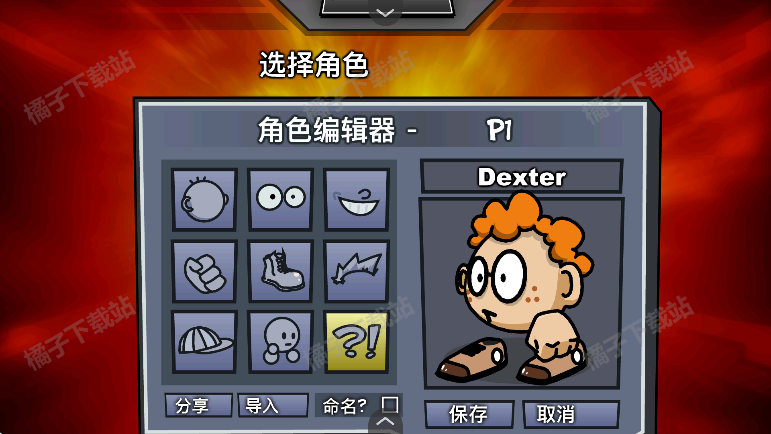Choose the hat customization icon
The image size is (771, 434).
click(x=204, y=341)
